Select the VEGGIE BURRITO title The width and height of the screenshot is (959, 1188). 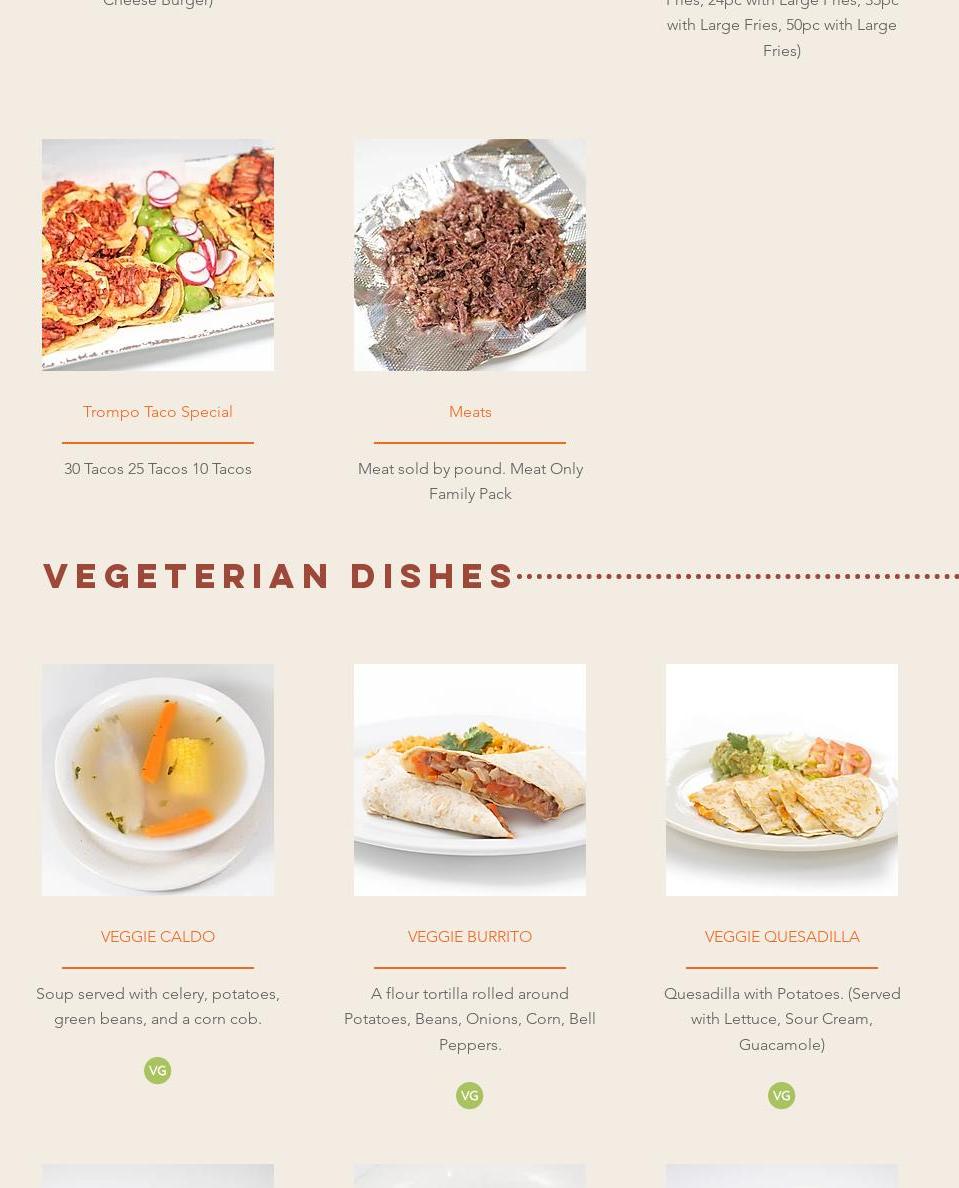click(x=470, y=936)
